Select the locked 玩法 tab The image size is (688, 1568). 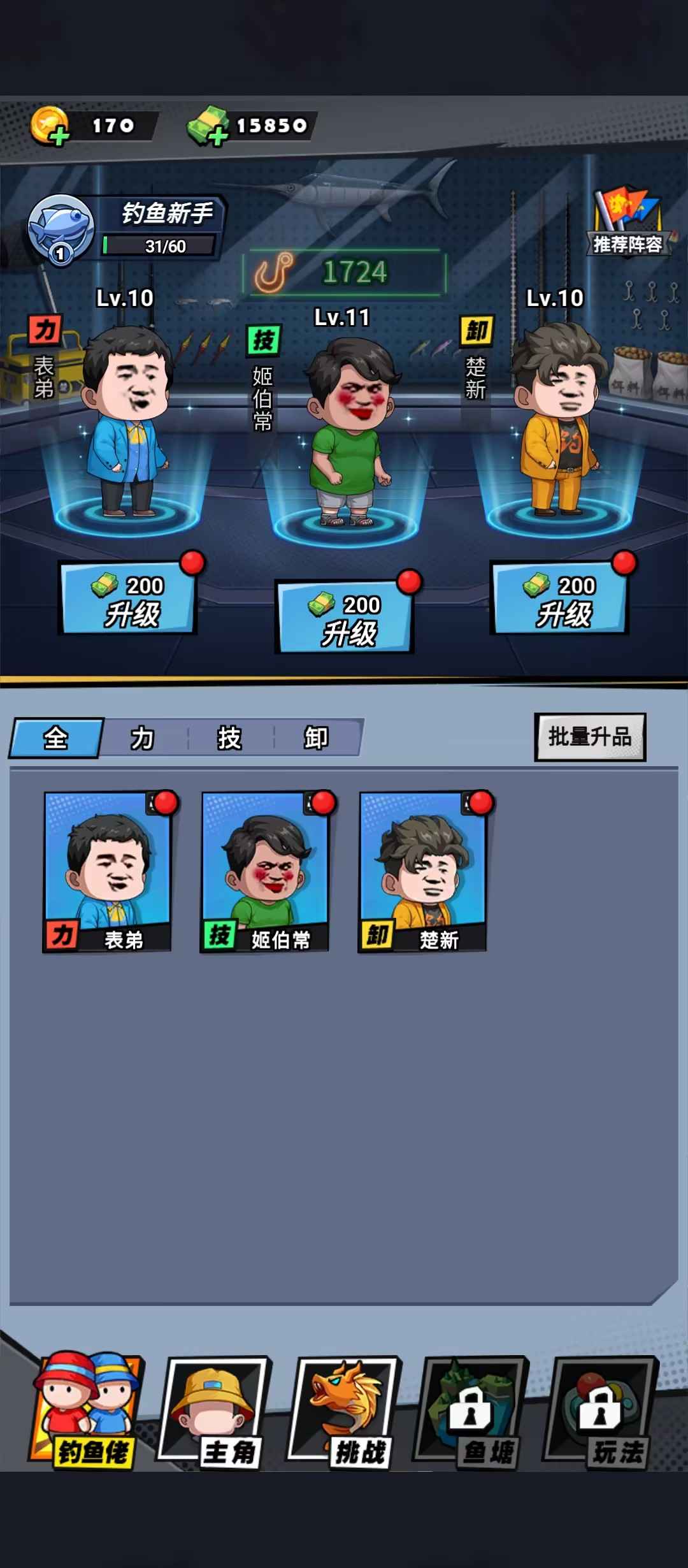pos(602,1410)
